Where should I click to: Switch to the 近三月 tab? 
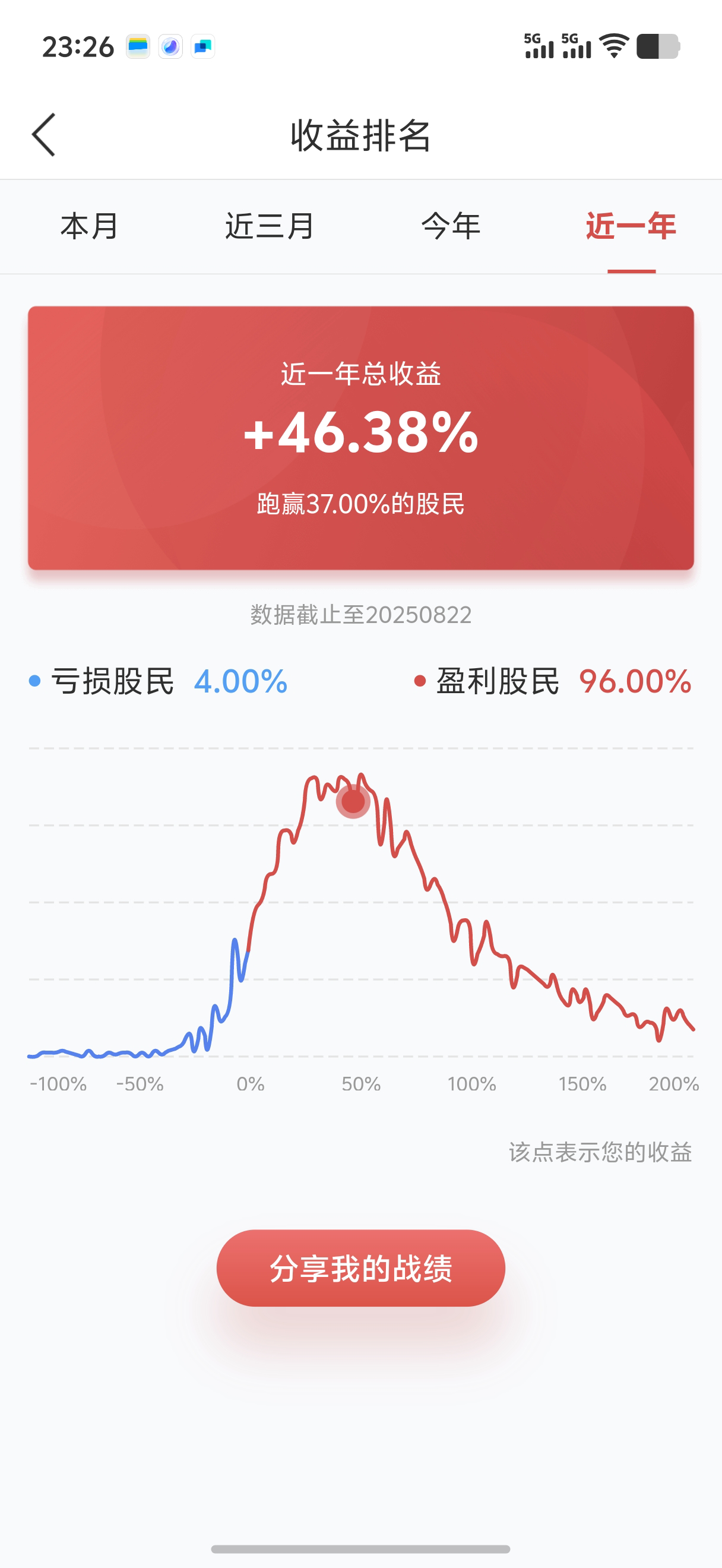(x=270, y=226)
